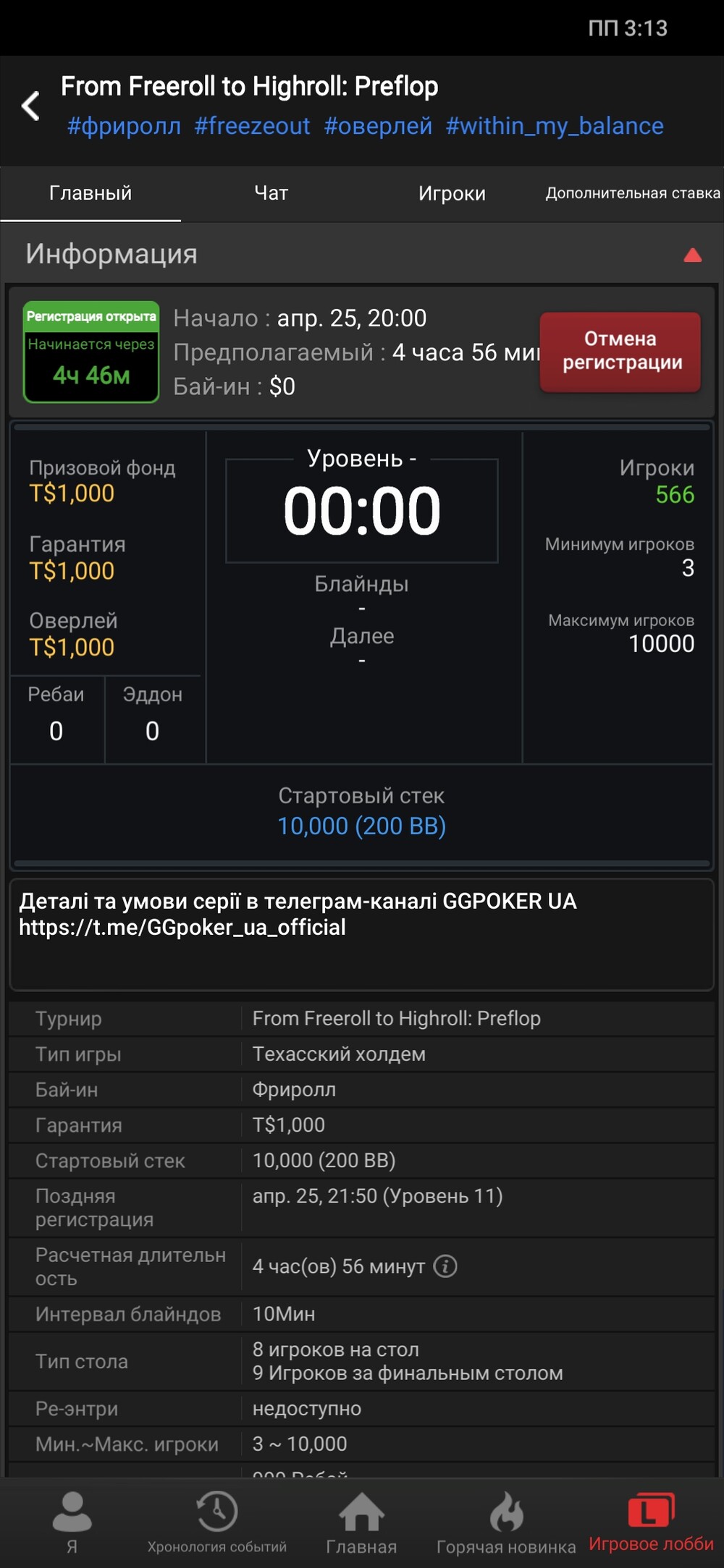Tap the #фриролл hashtag
The image size is (724, 1568).
[x=124, y=126]
